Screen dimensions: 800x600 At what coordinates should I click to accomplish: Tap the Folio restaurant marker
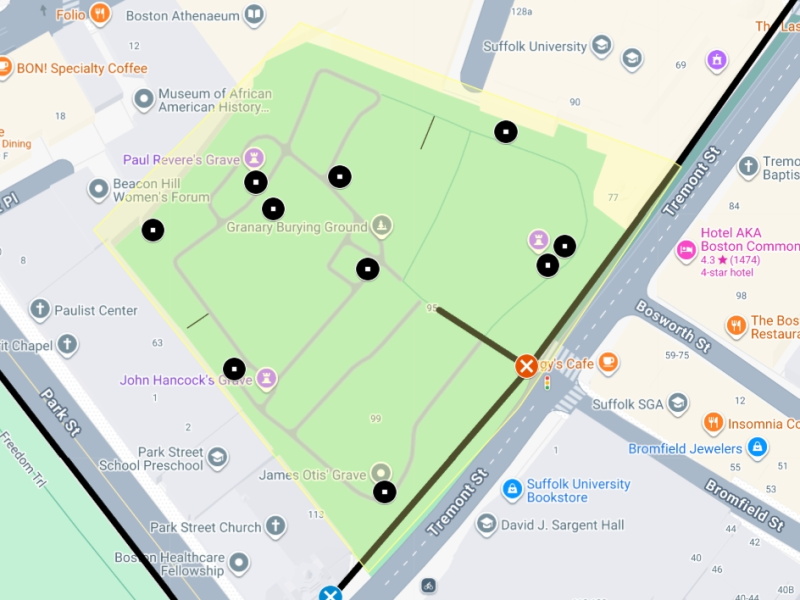[99, 14]
